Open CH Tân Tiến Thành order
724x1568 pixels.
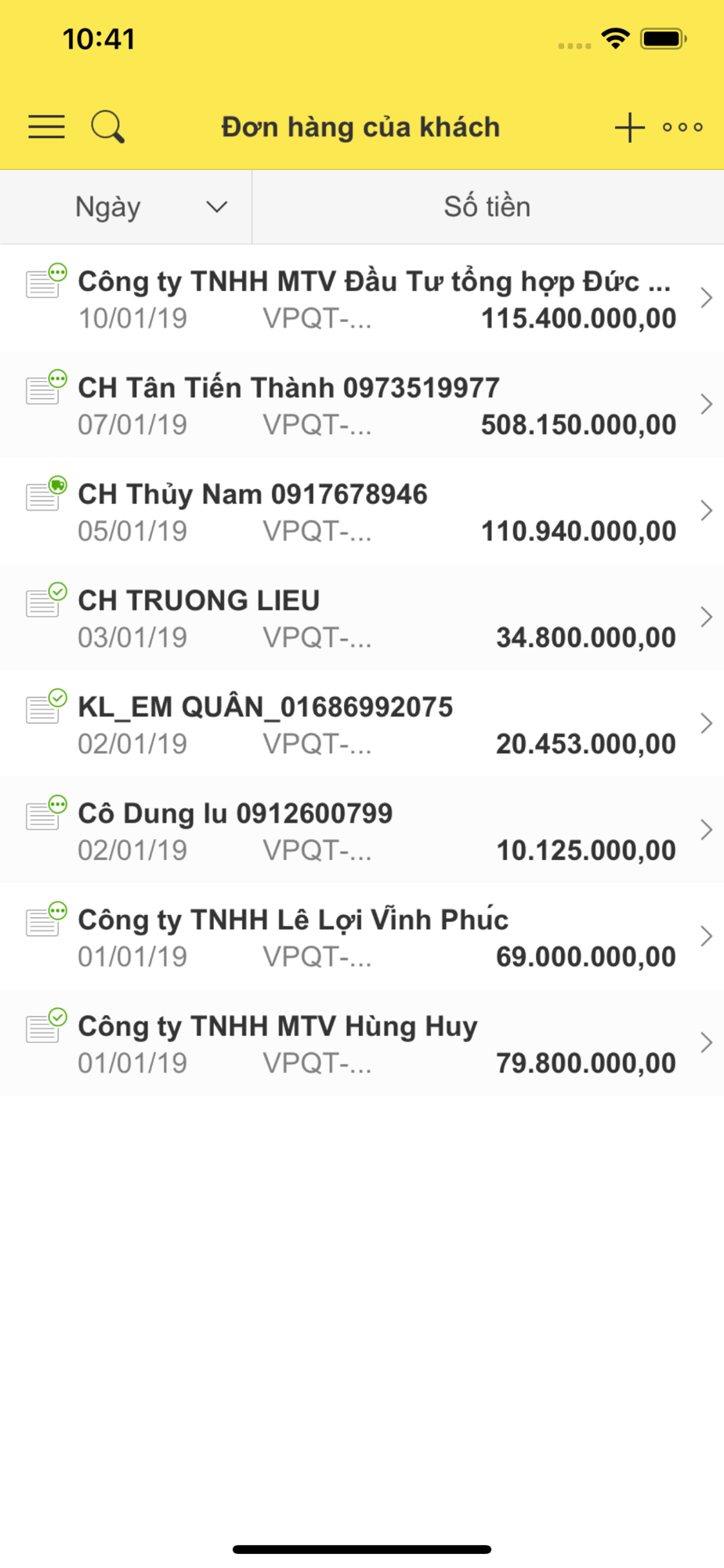tap(362, 405)
